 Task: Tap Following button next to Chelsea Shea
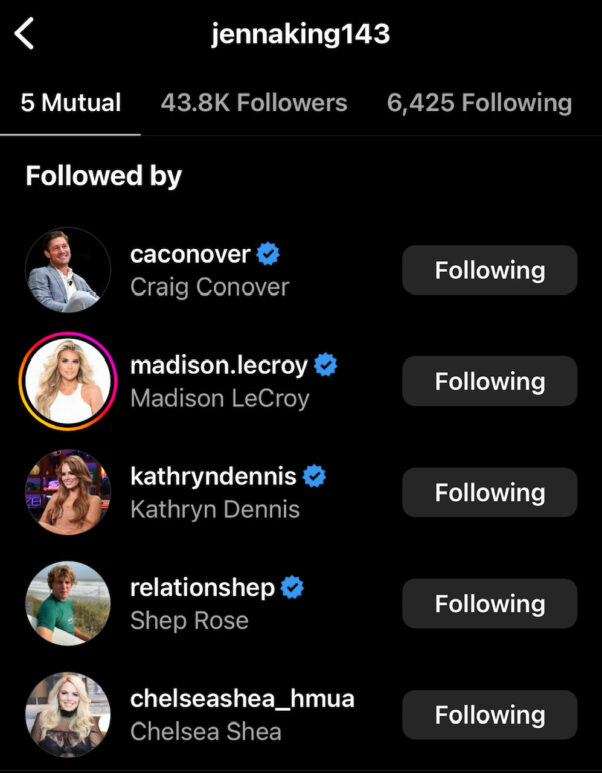click(489, 714)
